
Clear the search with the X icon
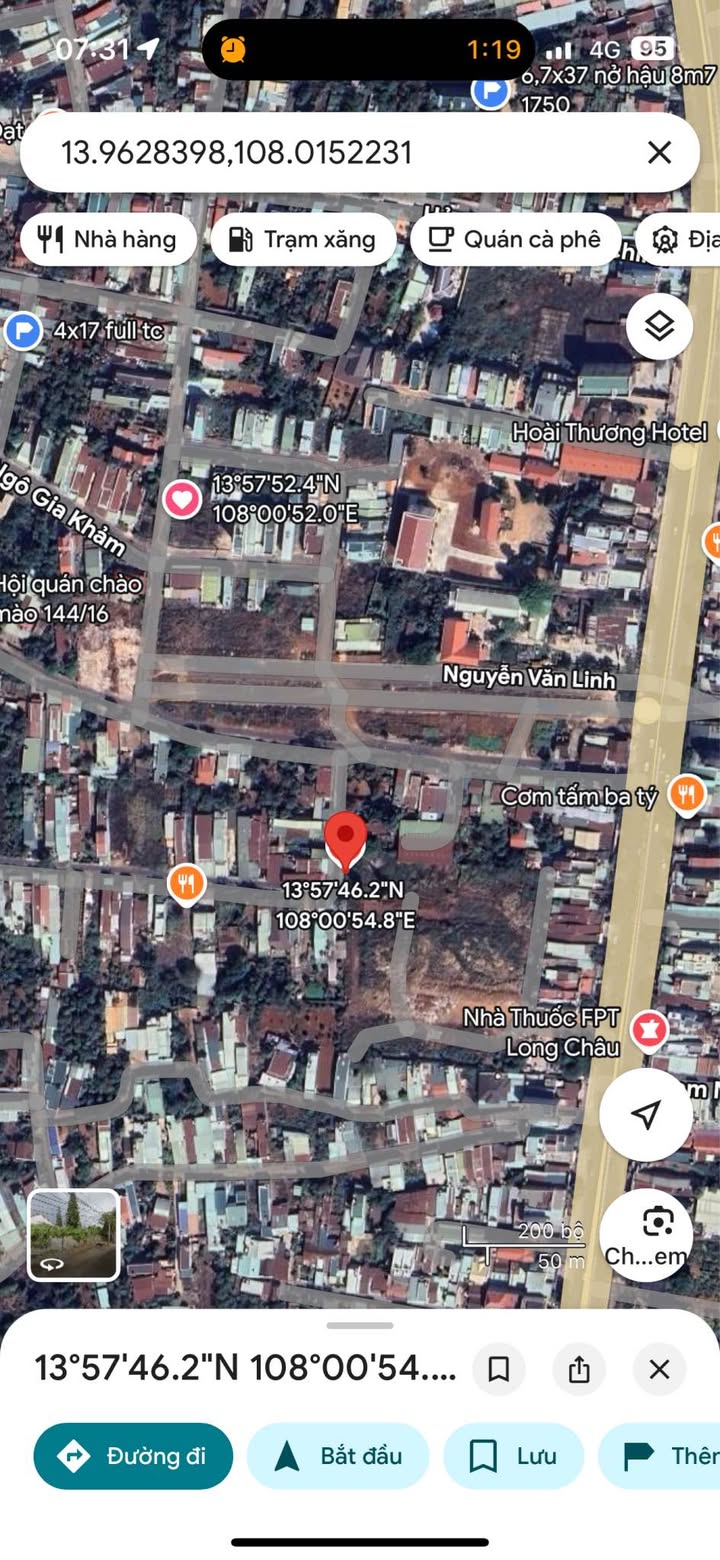(x=659, y=153)
